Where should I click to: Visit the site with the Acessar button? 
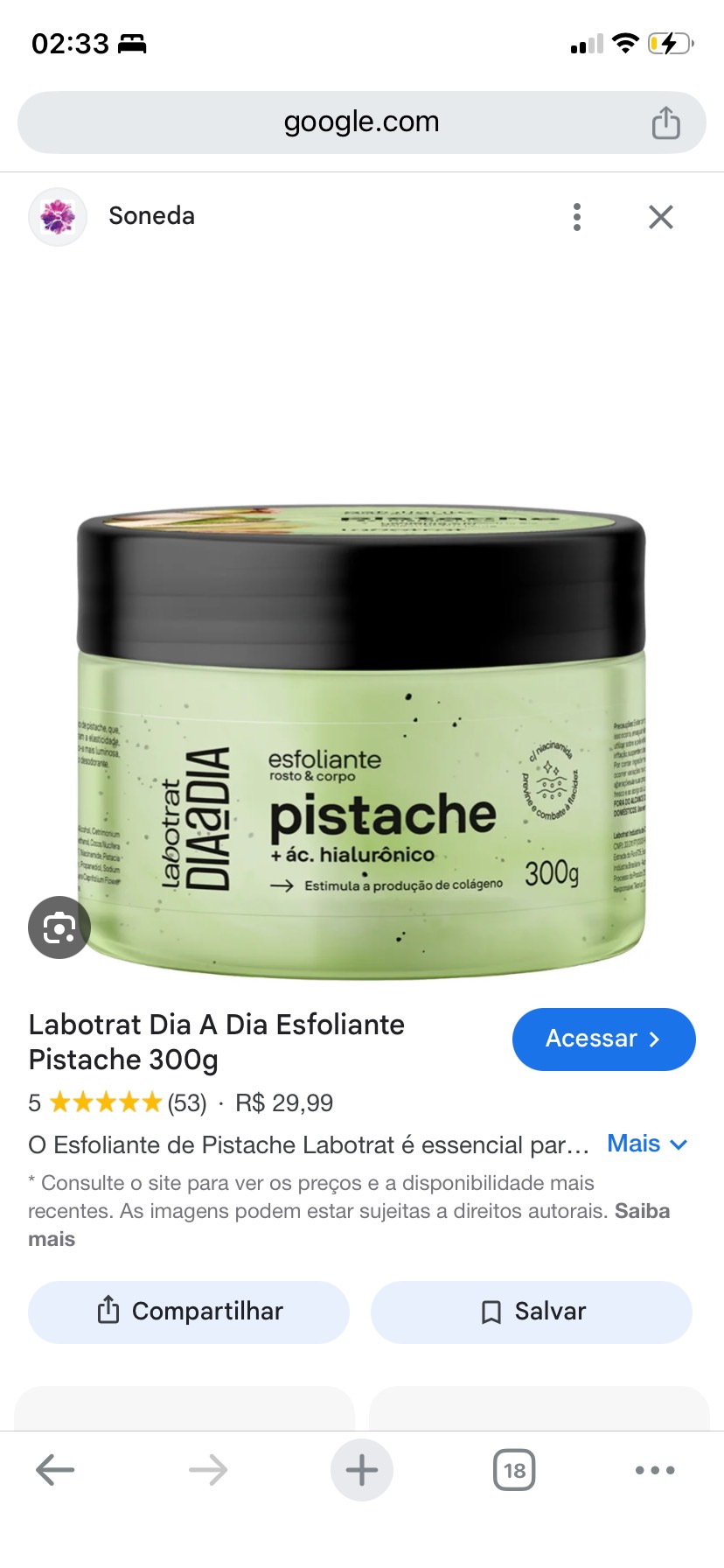tap(603, 1039)
